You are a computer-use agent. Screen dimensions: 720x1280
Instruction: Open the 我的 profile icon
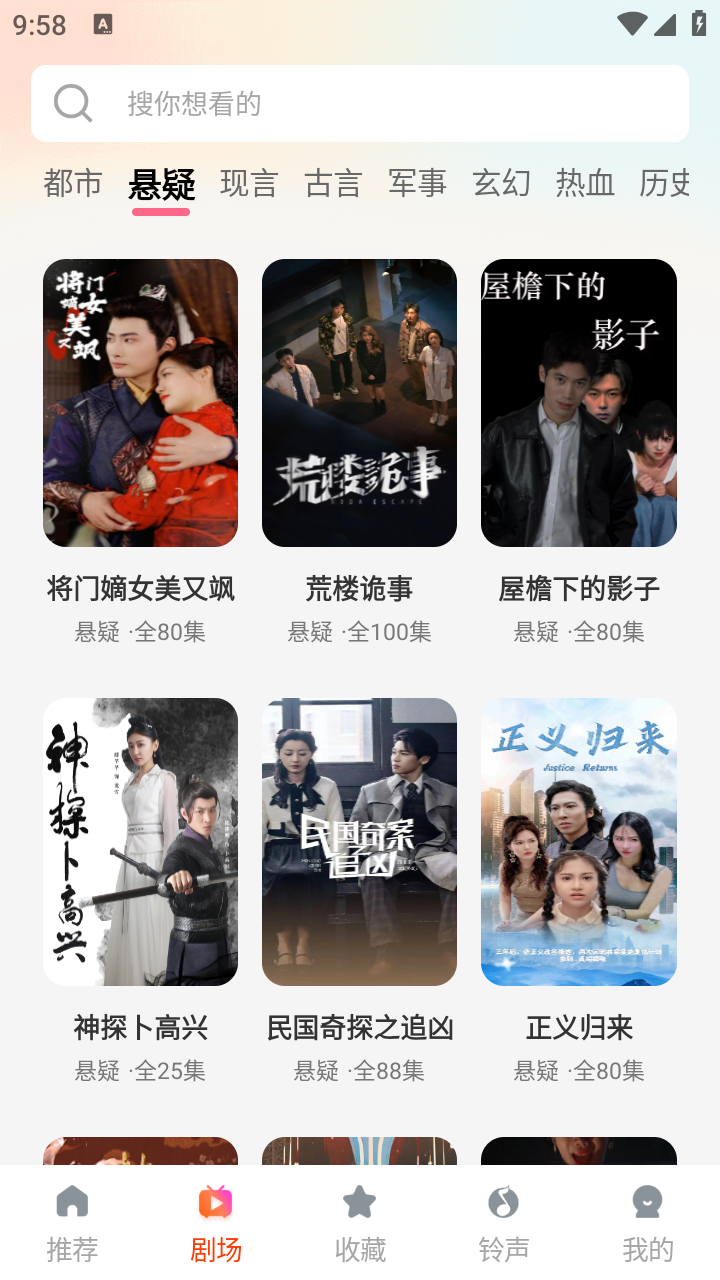[647, 1201]
